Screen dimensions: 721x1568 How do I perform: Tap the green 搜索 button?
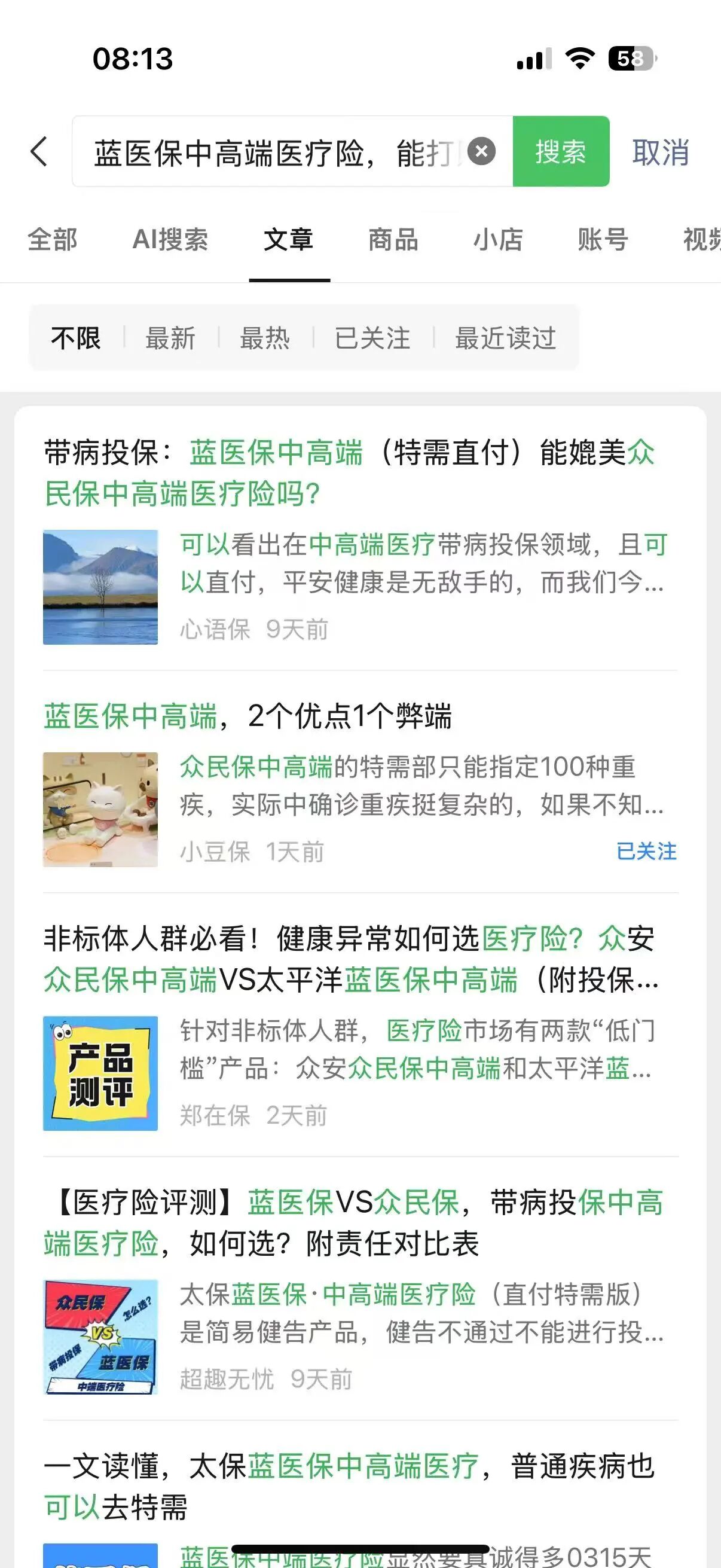coord(561,151)
